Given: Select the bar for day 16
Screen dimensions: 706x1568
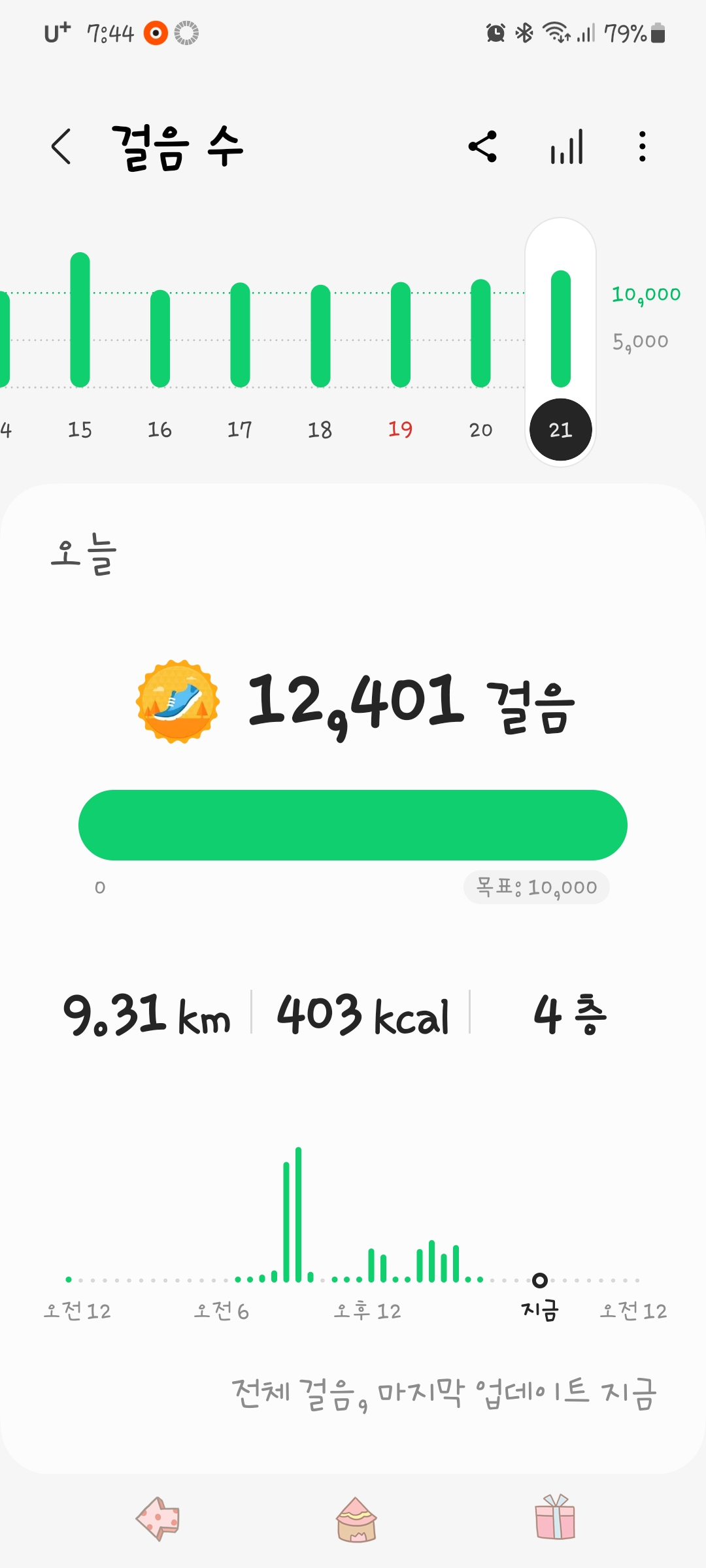Looking at the screenshot, I should (160, 338).
